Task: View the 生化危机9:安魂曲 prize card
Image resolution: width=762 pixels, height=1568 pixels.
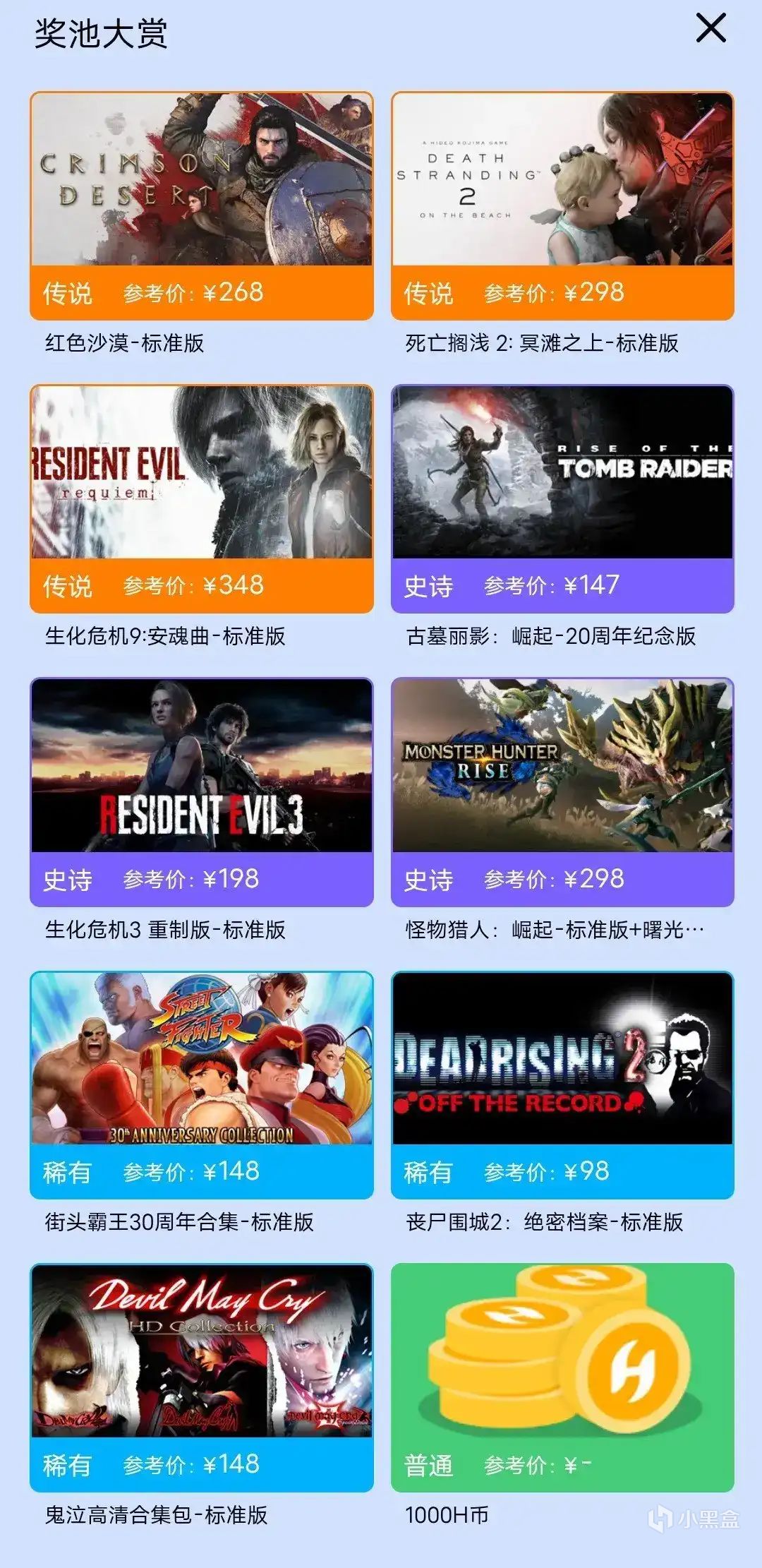Action: click(x=202, y=498)
